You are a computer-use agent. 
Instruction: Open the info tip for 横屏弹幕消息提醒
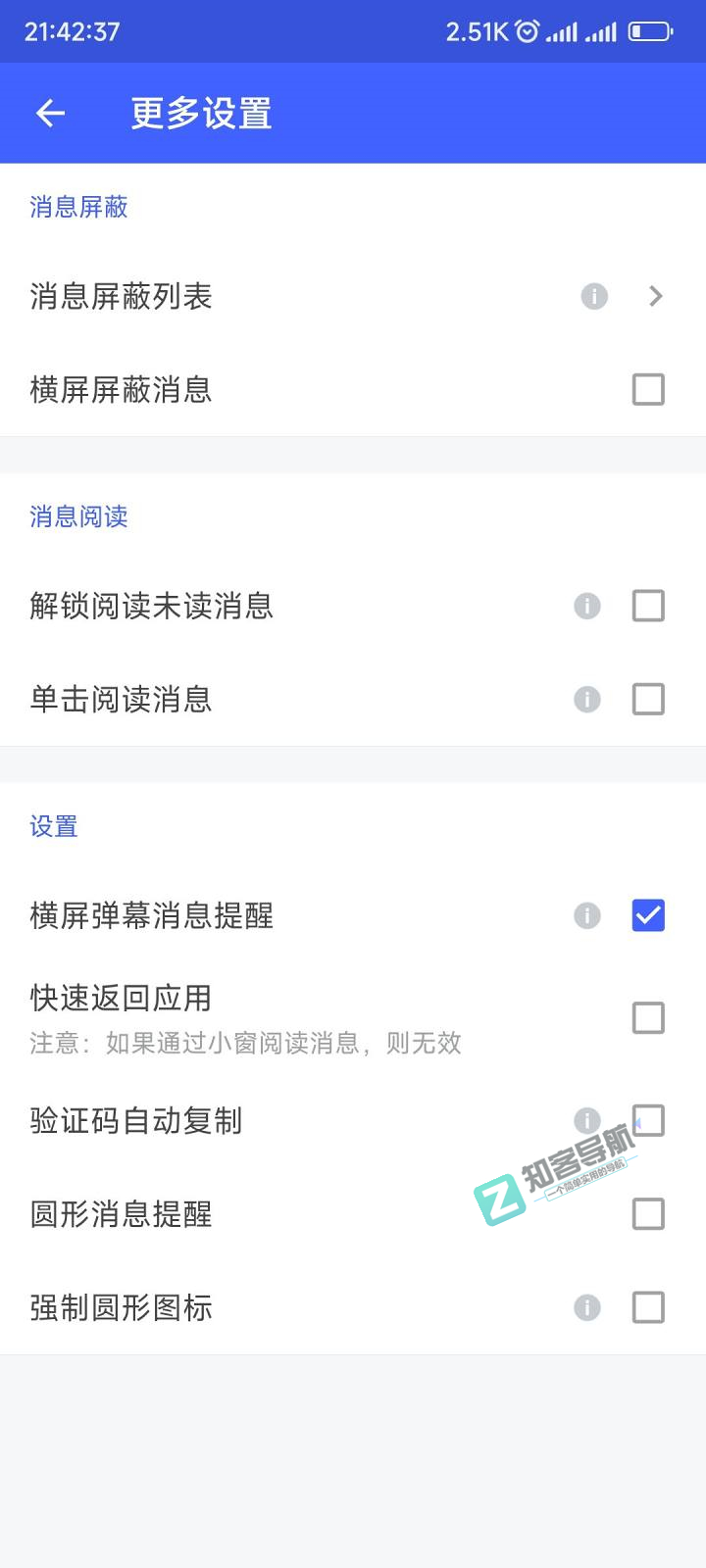click(586, 915)
